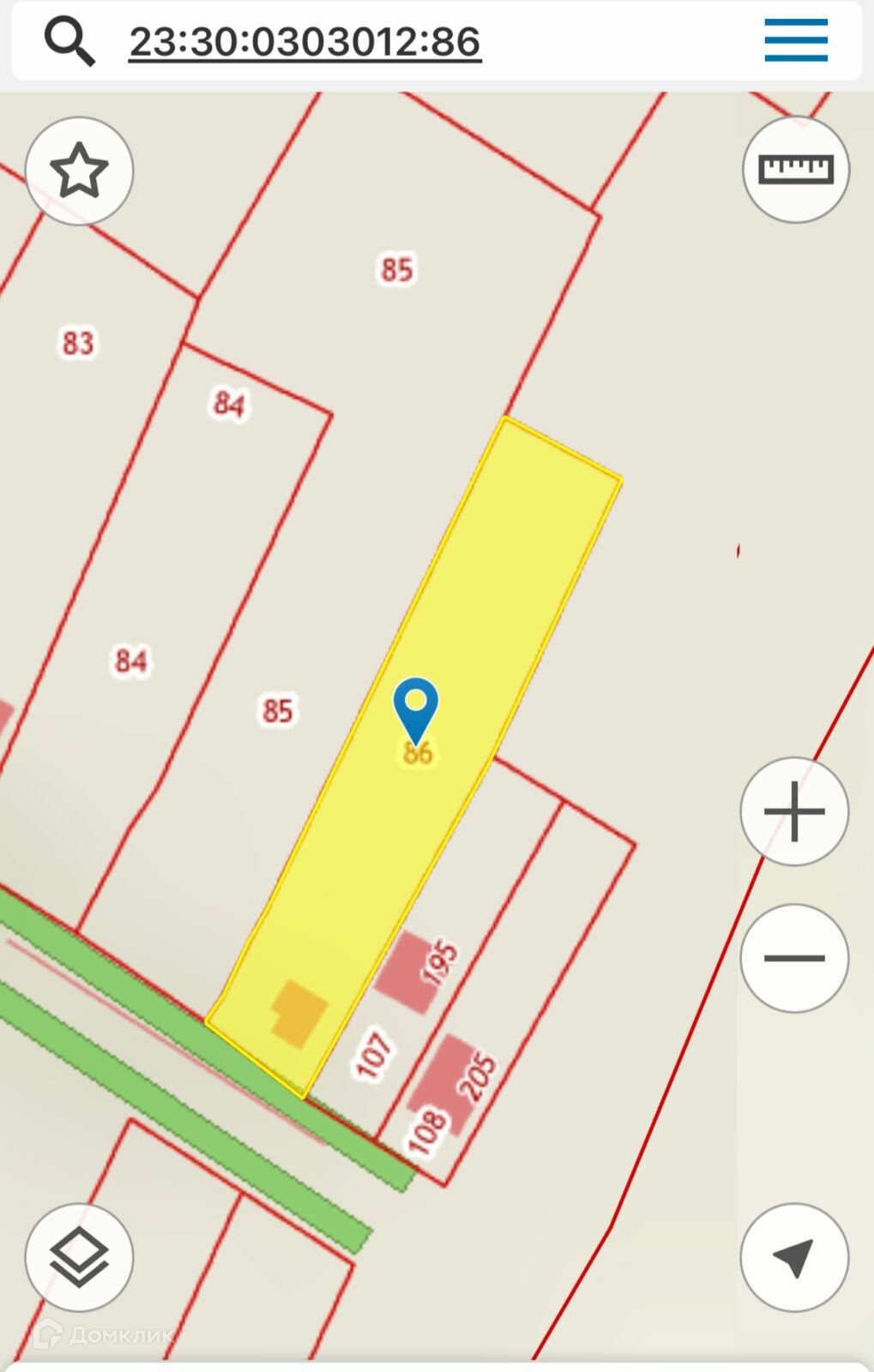Open the ruler measurement tool

(795, 170)
